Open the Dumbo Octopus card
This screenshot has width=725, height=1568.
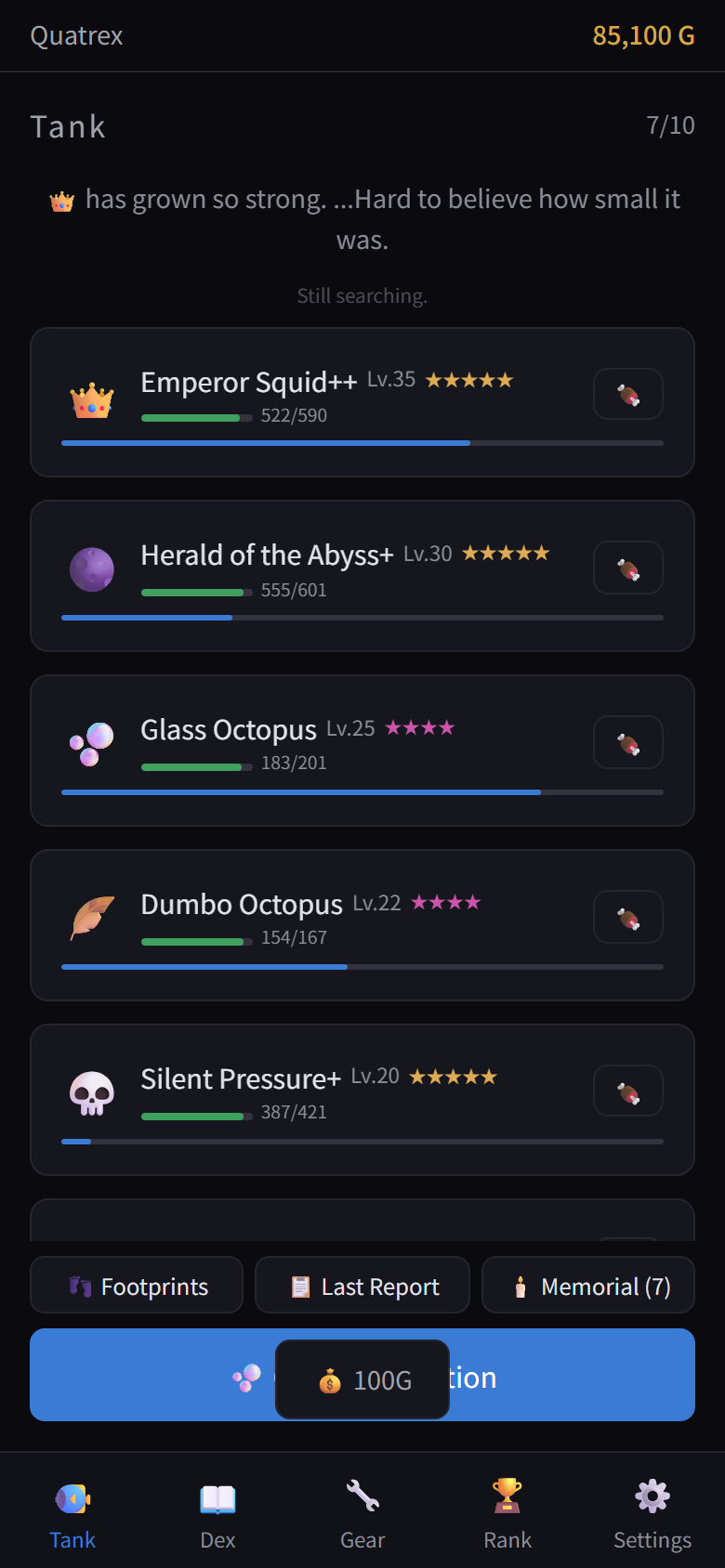[x=325, y=924]
